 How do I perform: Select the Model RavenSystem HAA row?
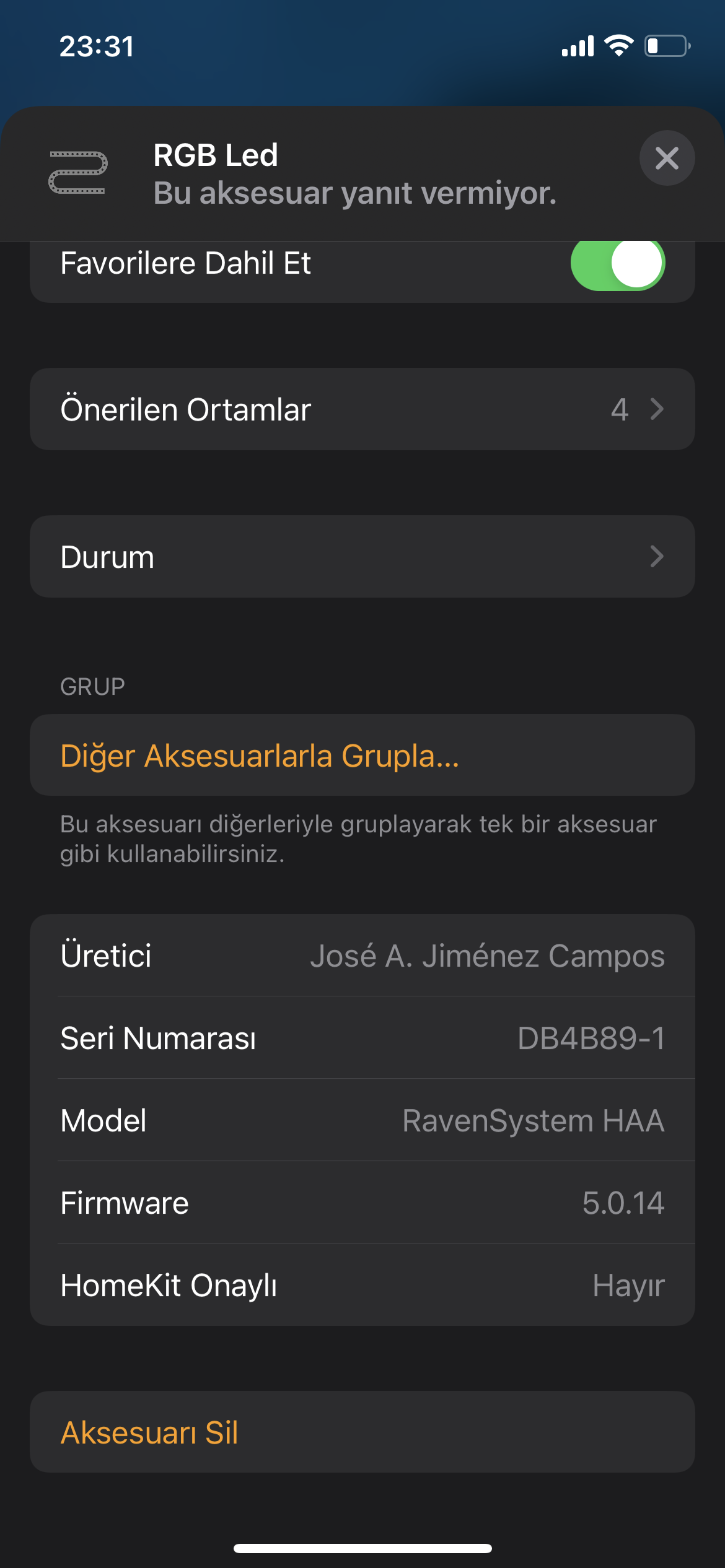coord(362,1120)
